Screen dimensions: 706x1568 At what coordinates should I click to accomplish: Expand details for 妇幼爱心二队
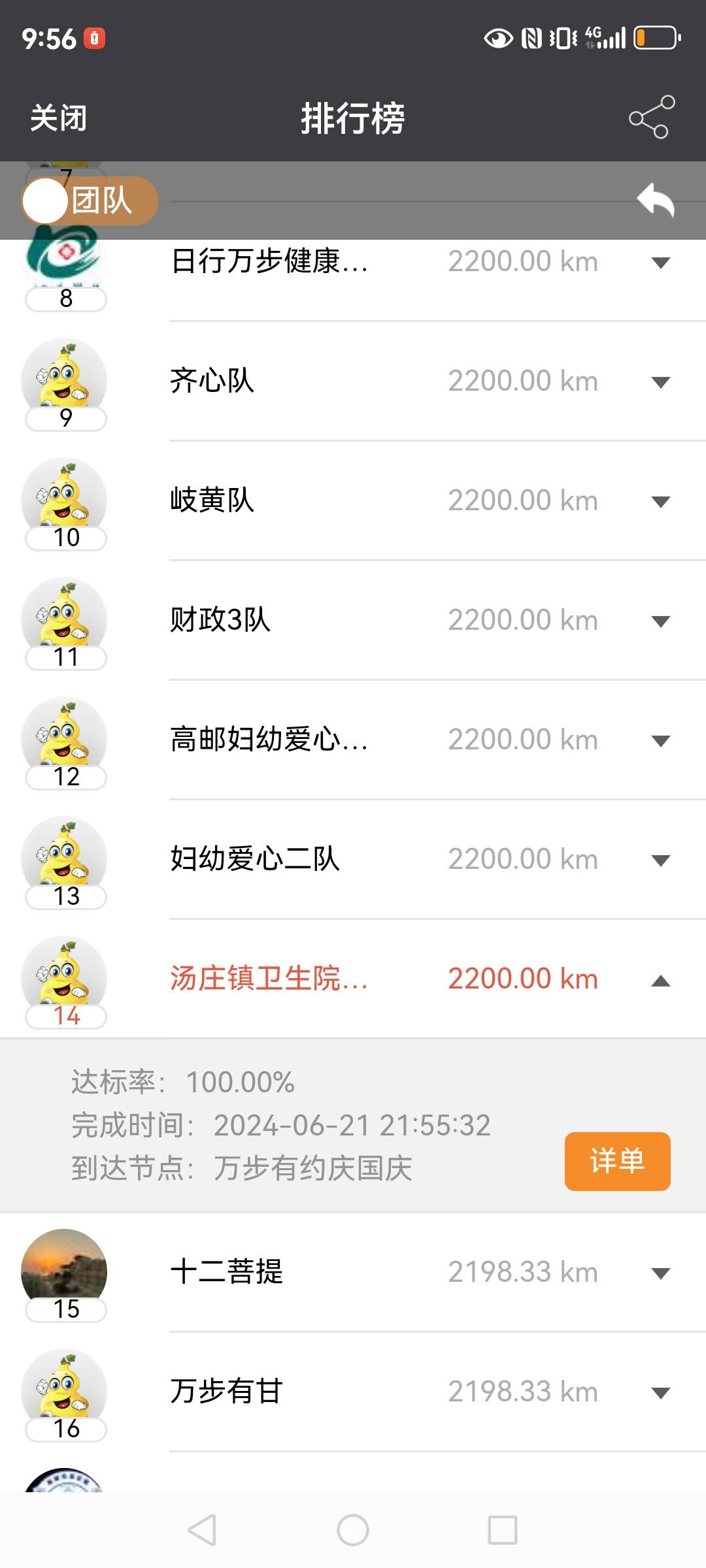tap(660, 862)
